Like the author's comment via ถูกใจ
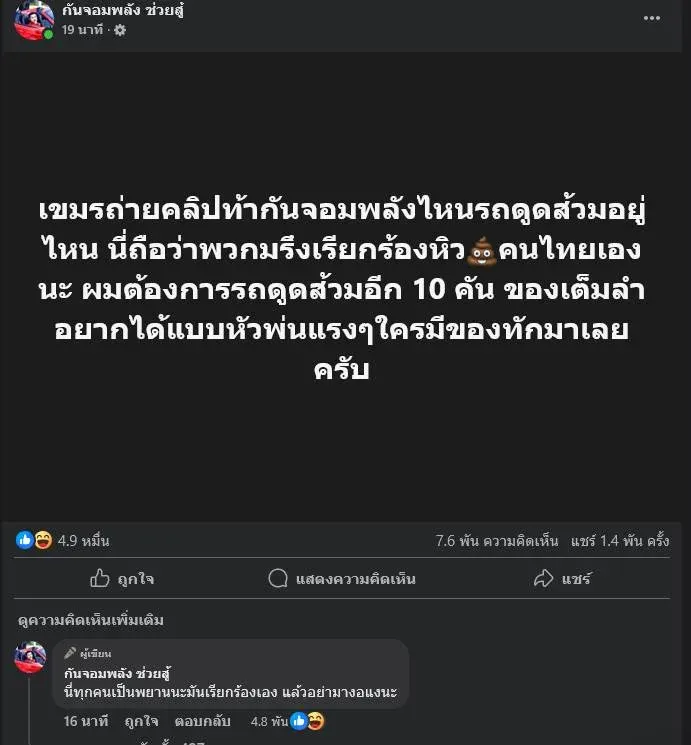The height and width of the screenshot is (745, 691). (x=141, y=721)
